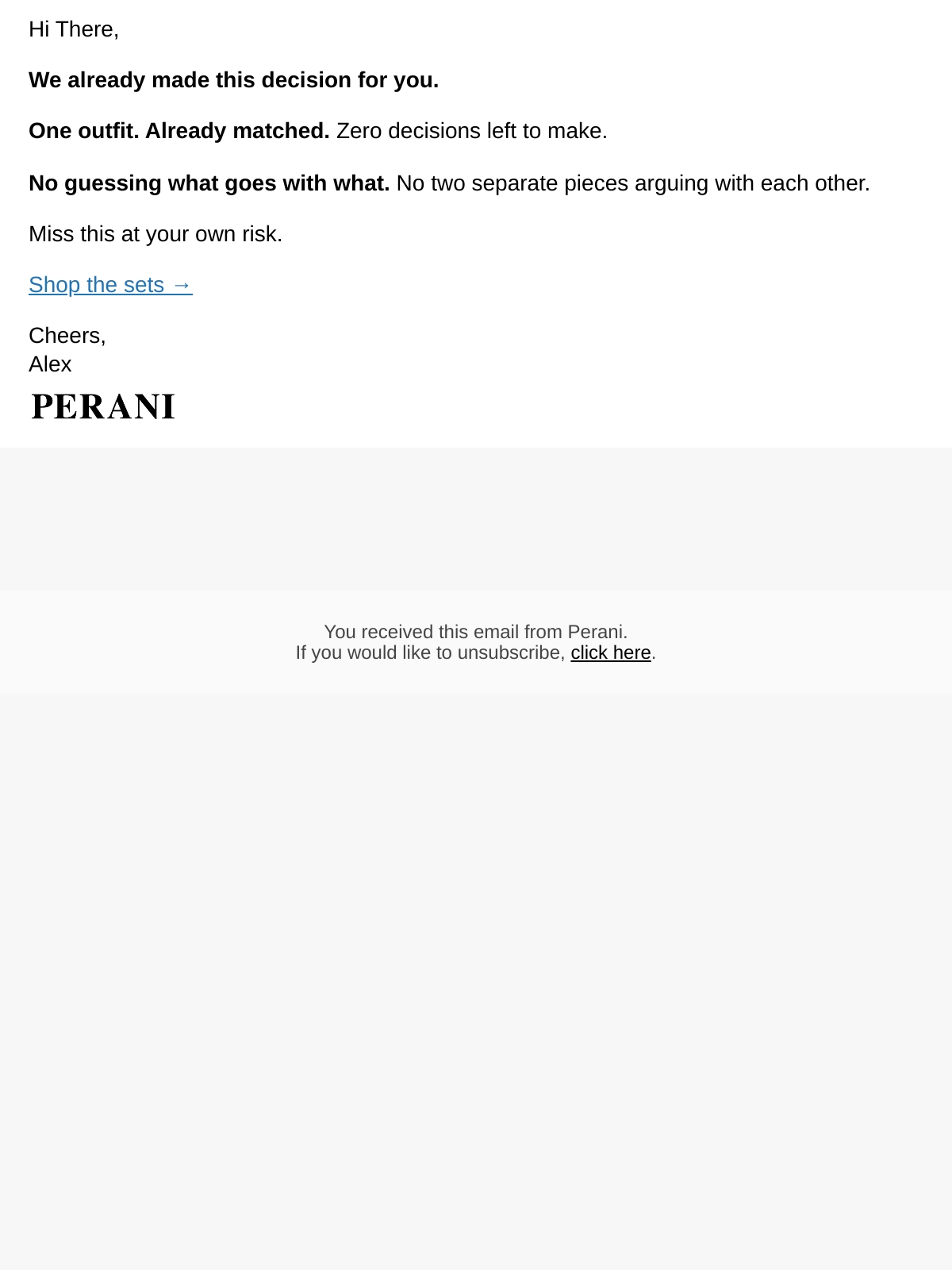This screenshot has width=952, height=1270.
Task: Tap 'click here' to unsubscribe
Action: point(610,652)
